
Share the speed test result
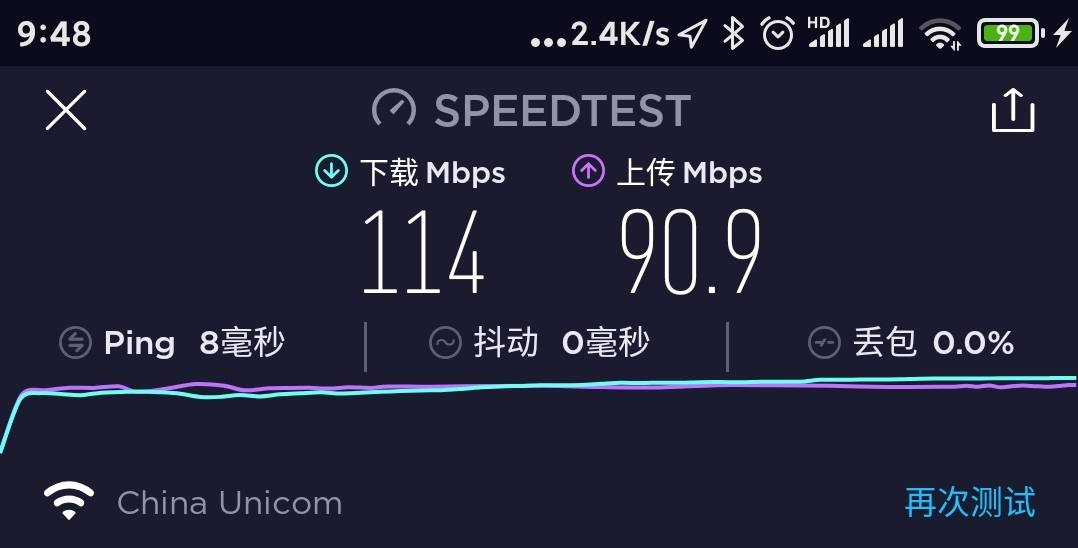click(1012, 110)
